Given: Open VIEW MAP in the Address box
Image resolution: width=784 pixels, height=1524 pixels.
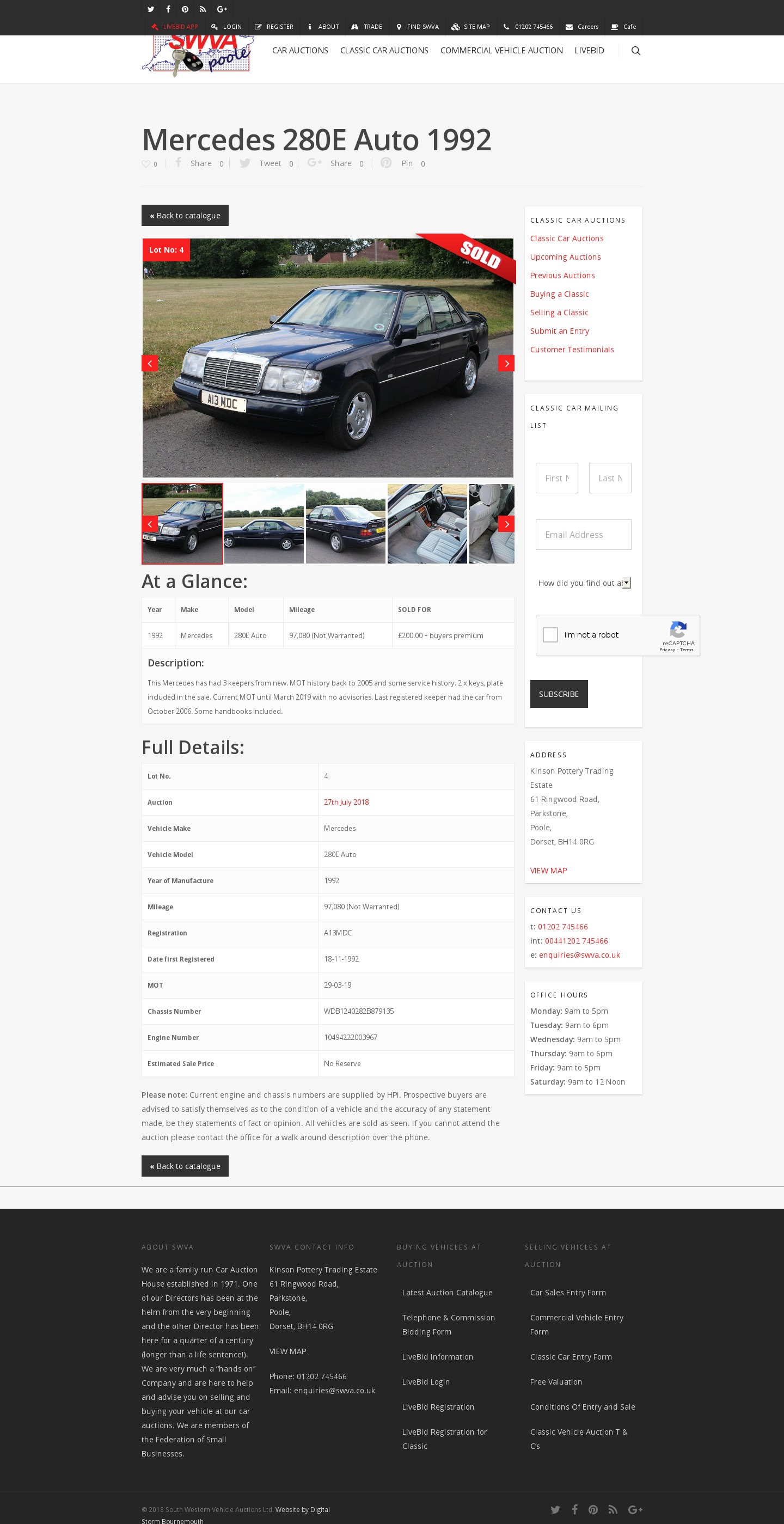Looking at the screenshot, I should point(548,870).
